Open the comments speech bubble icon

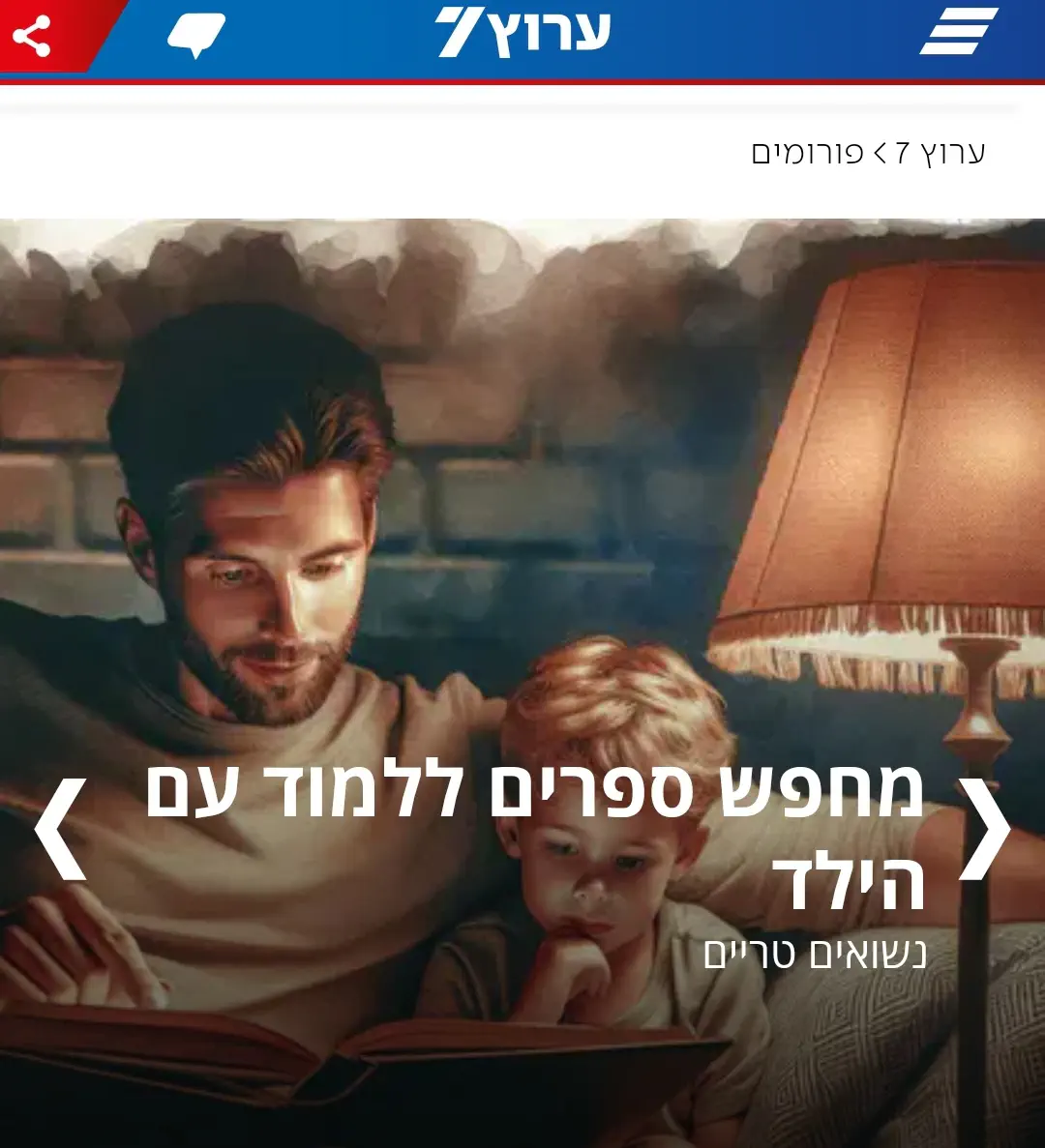(196, 37)
